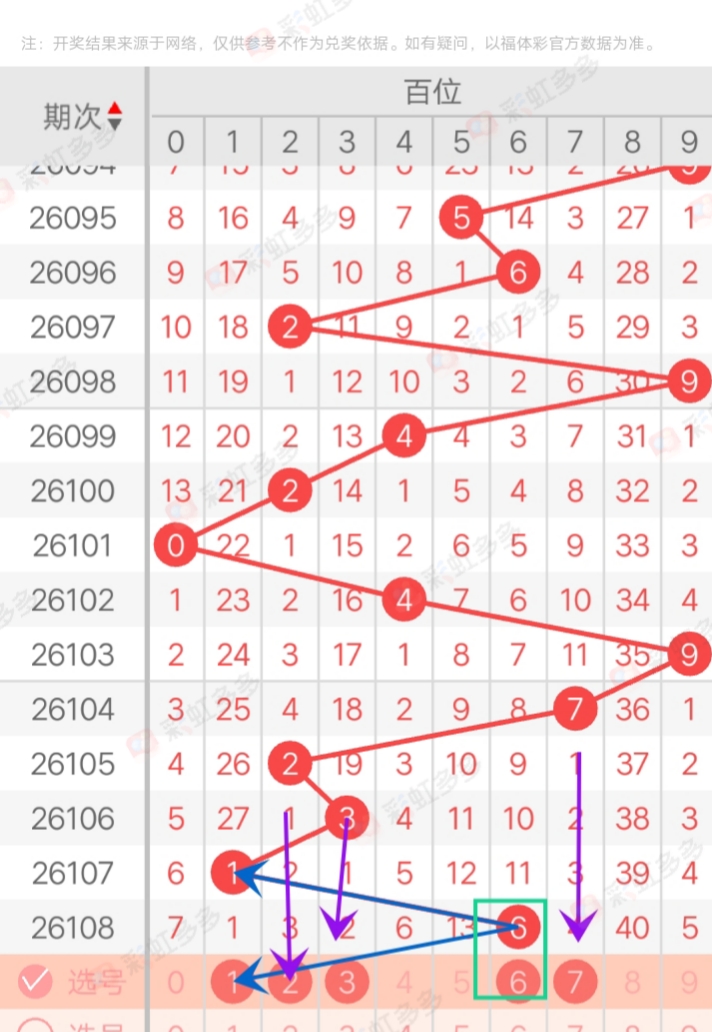
Task: Select number 0 in the 选号 row
Action: [x=176, y=983]
